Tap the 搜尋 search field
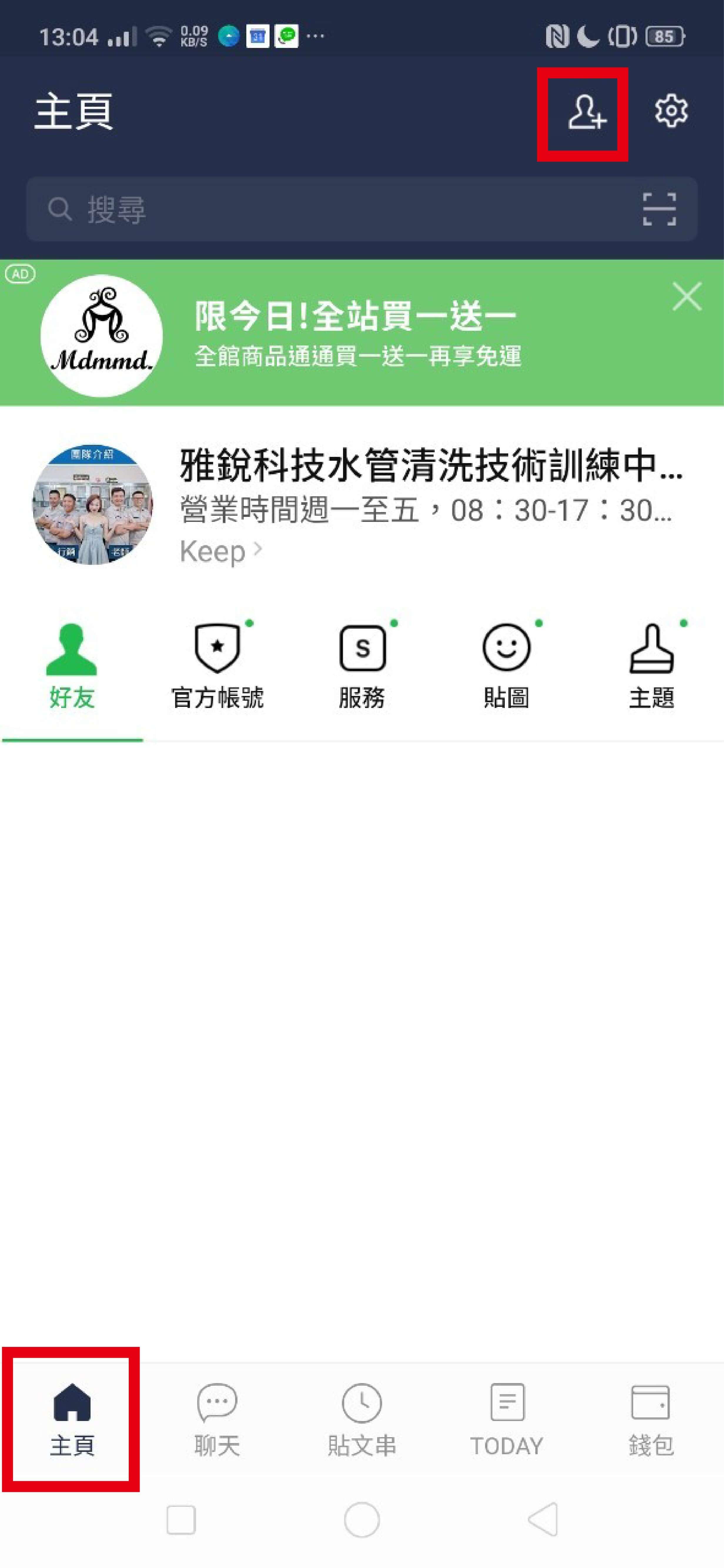Image resolution: width=724 pixels, height=1568 pixels. 361,209
